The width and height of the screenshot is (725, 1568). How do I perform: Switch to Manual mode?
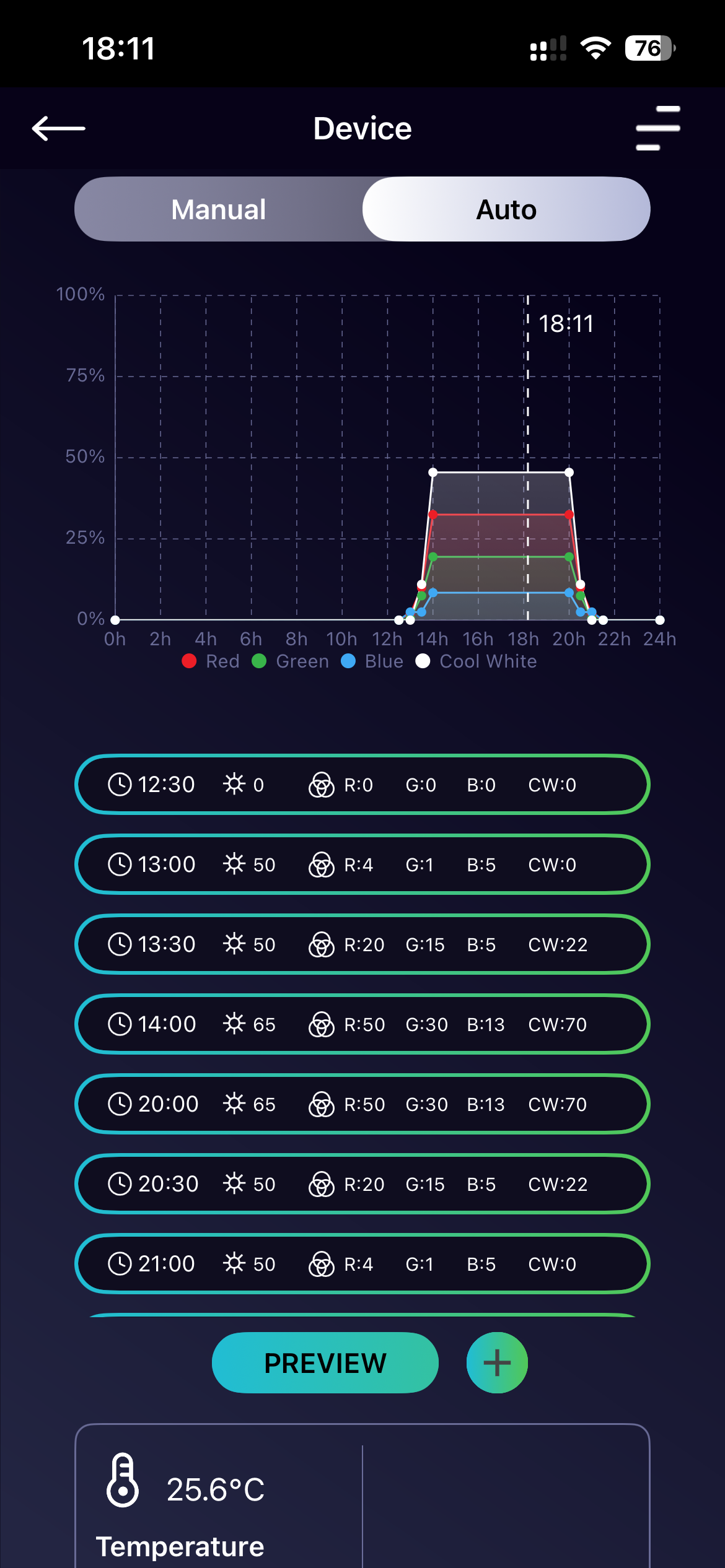point(219,209)
